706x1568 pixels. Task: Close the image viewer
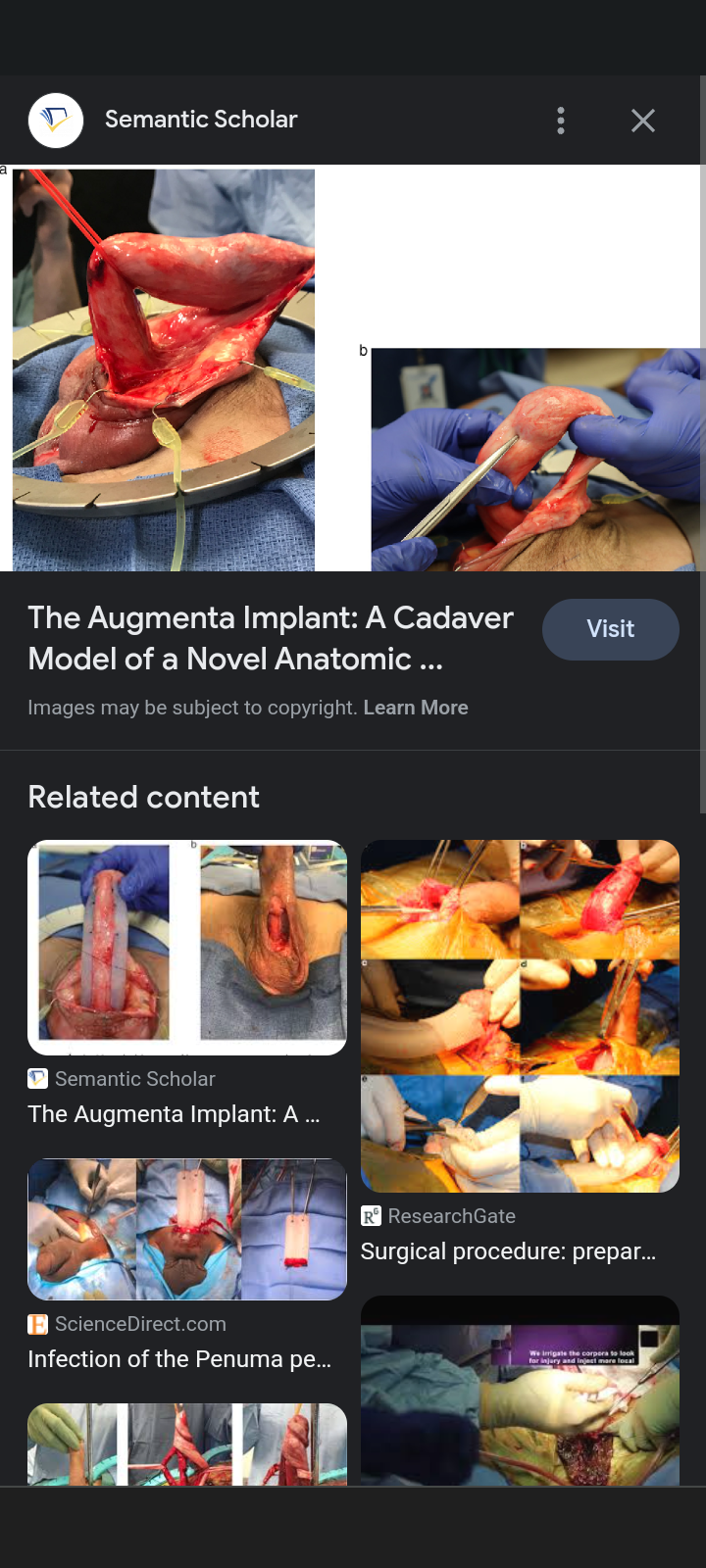643,121
